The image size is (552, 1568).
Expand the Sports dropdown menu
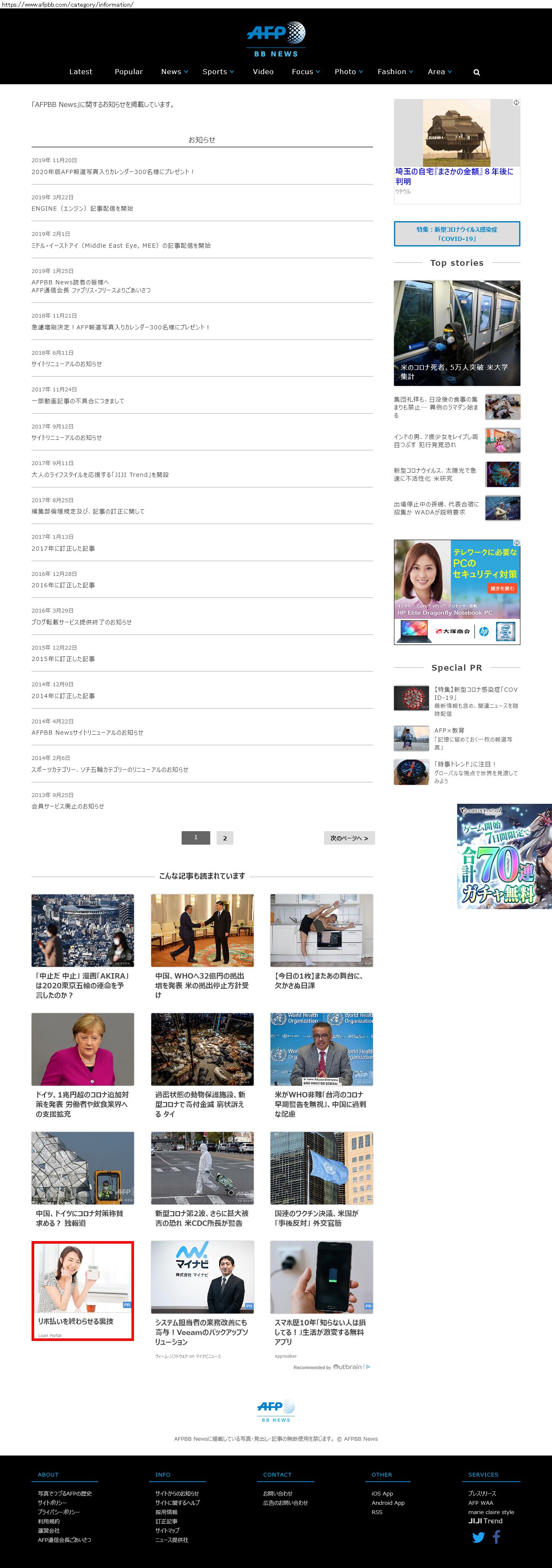click(218, 72)
